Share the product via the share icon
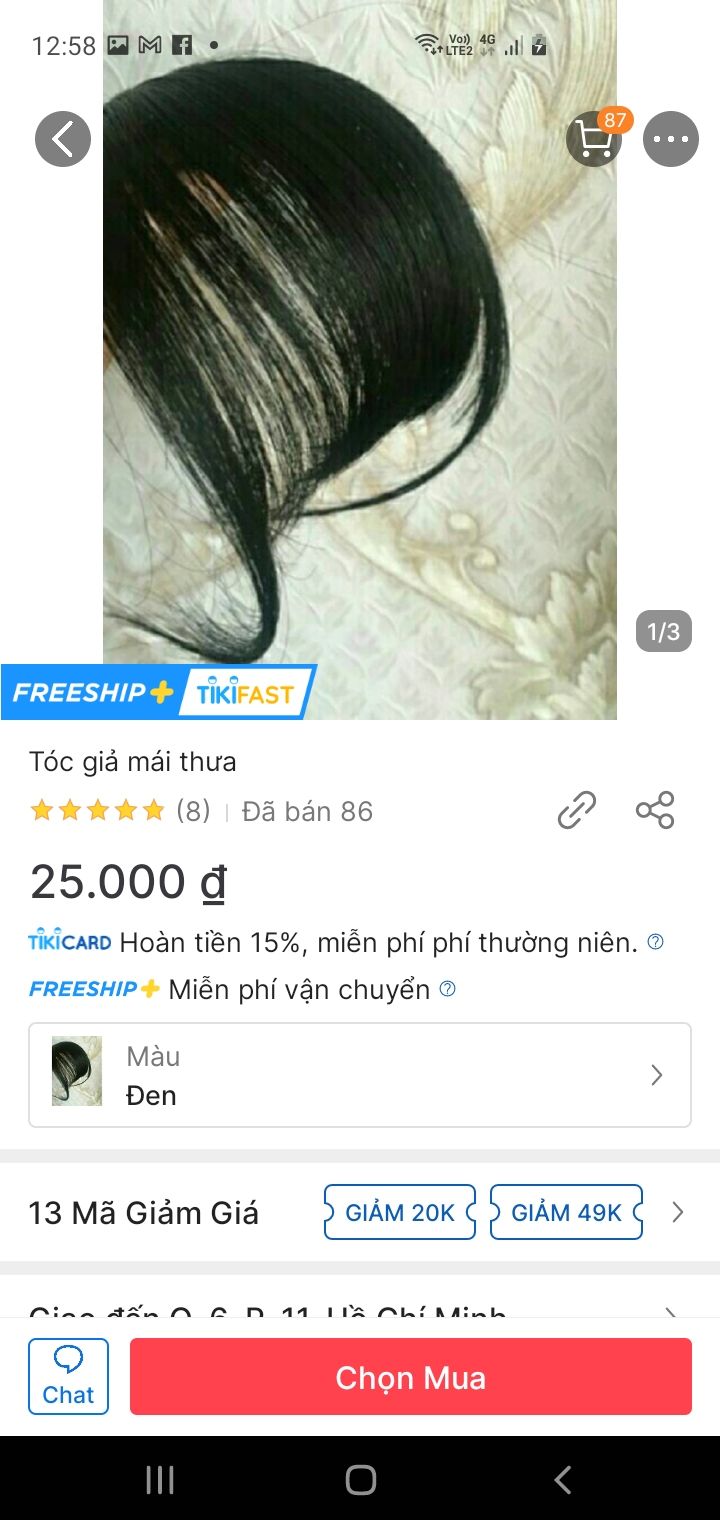Screen dimensions: 720x1520 coord(655,811)
